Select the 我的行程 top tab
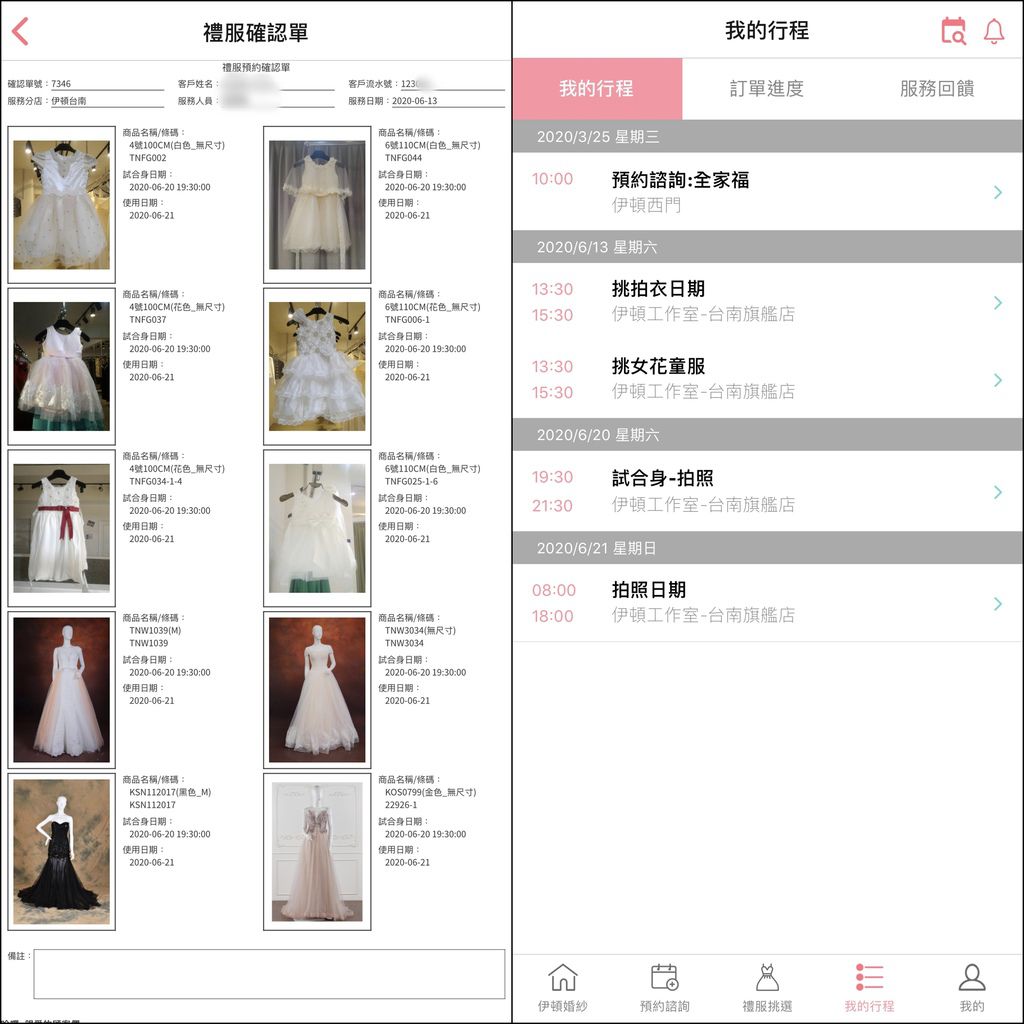1024x1024 pixels. click(x=597, y=89)
